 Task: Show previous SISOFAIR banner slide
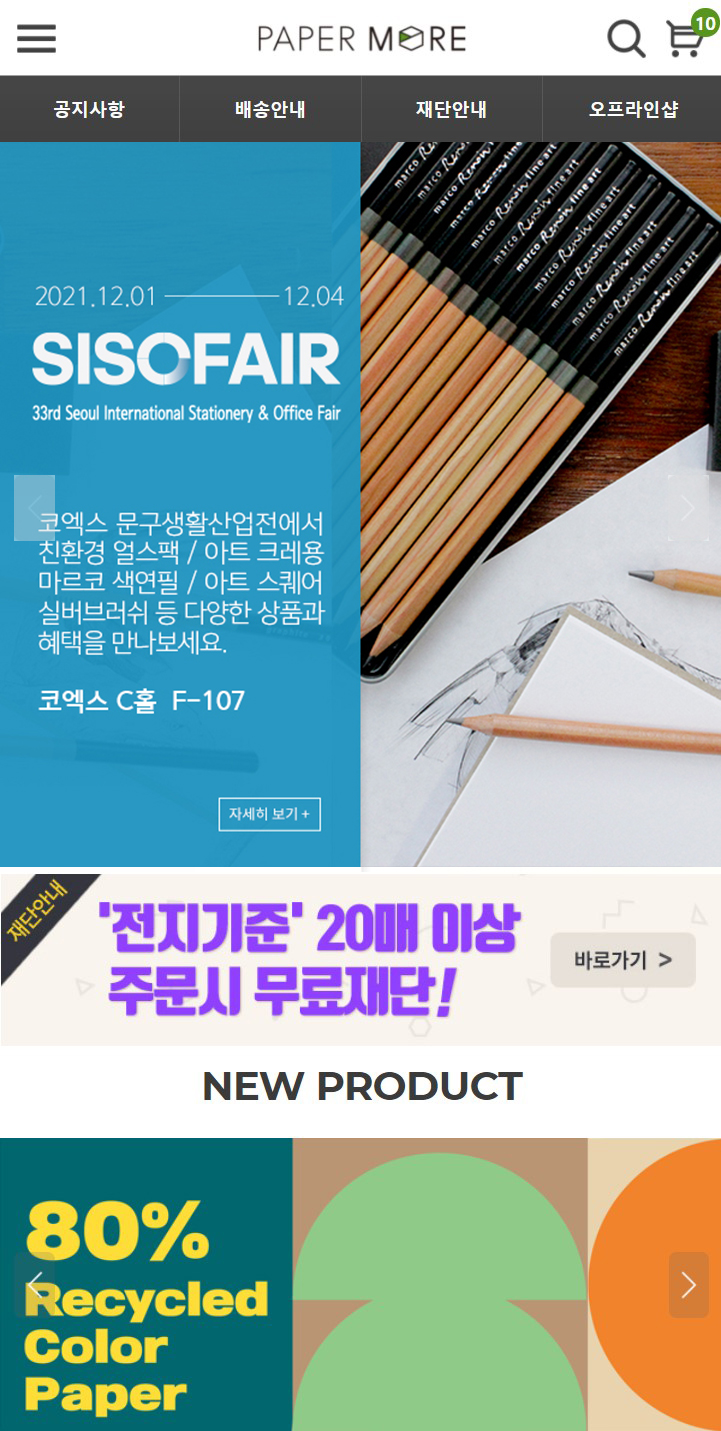click(x=34, y=507)
